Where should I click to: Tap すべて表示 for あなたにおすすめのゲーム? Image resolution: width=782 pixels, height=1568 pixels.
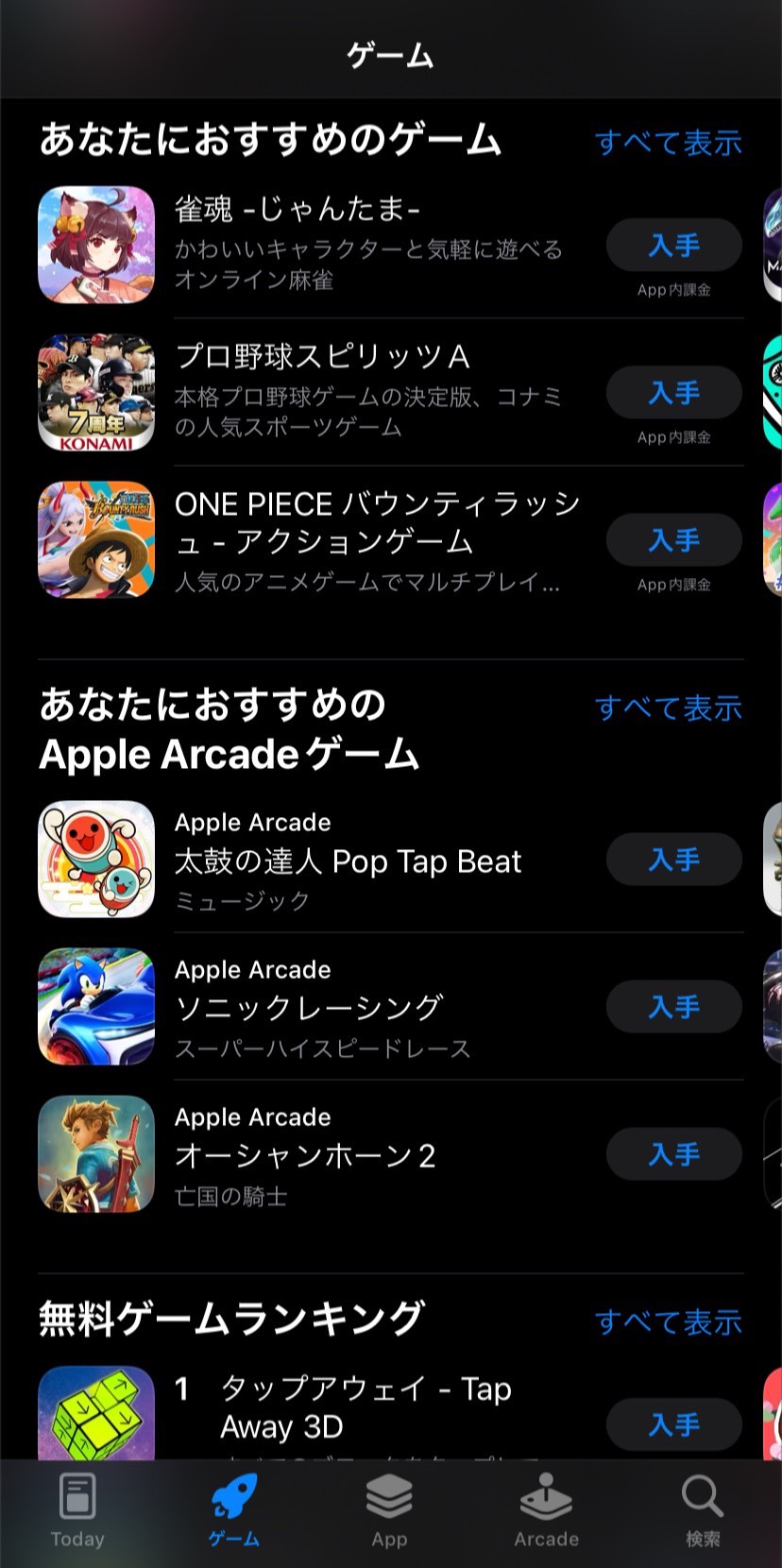pos(668,143)
